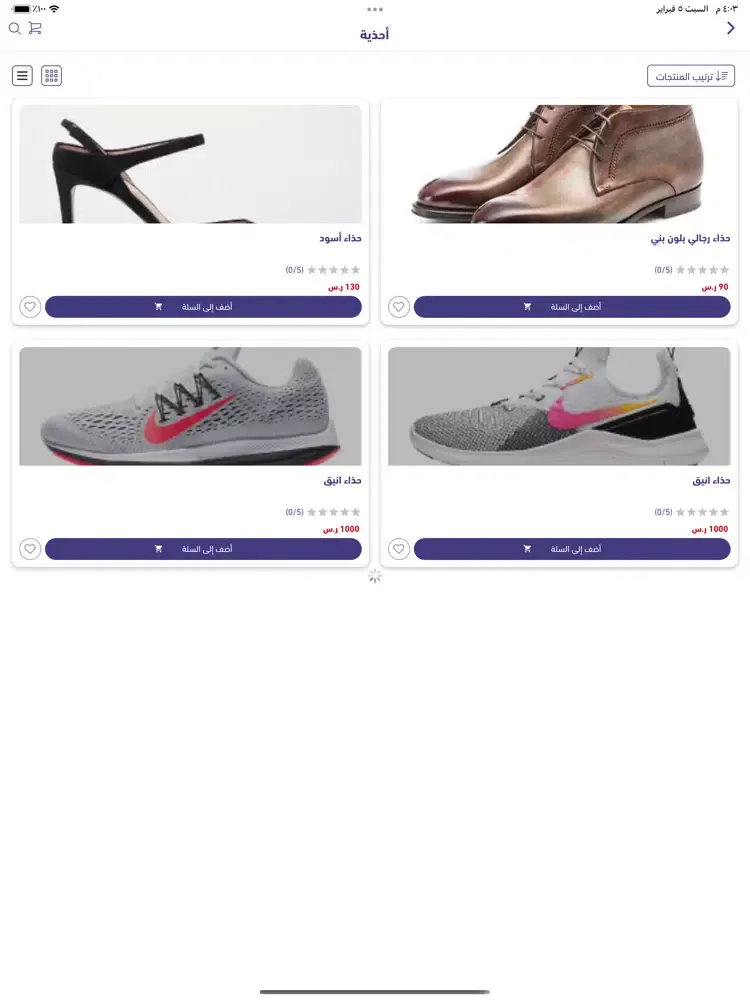Add حذاء رجالي بلون بني to the cart
Viewport: 750px width, 1000px height.
pos(572,307)
